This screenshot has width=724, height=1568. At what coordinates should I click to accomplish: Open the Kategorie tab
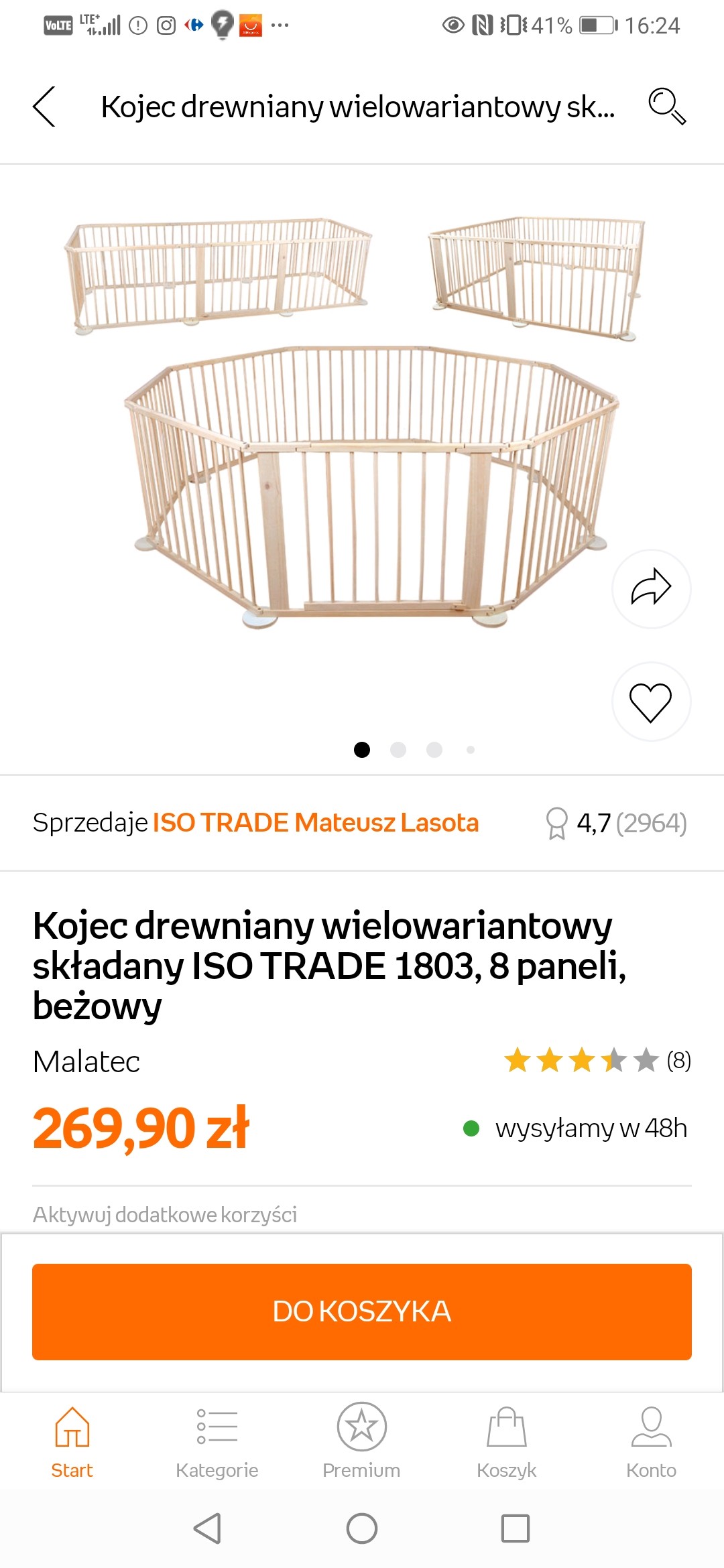click(217, 1442)
